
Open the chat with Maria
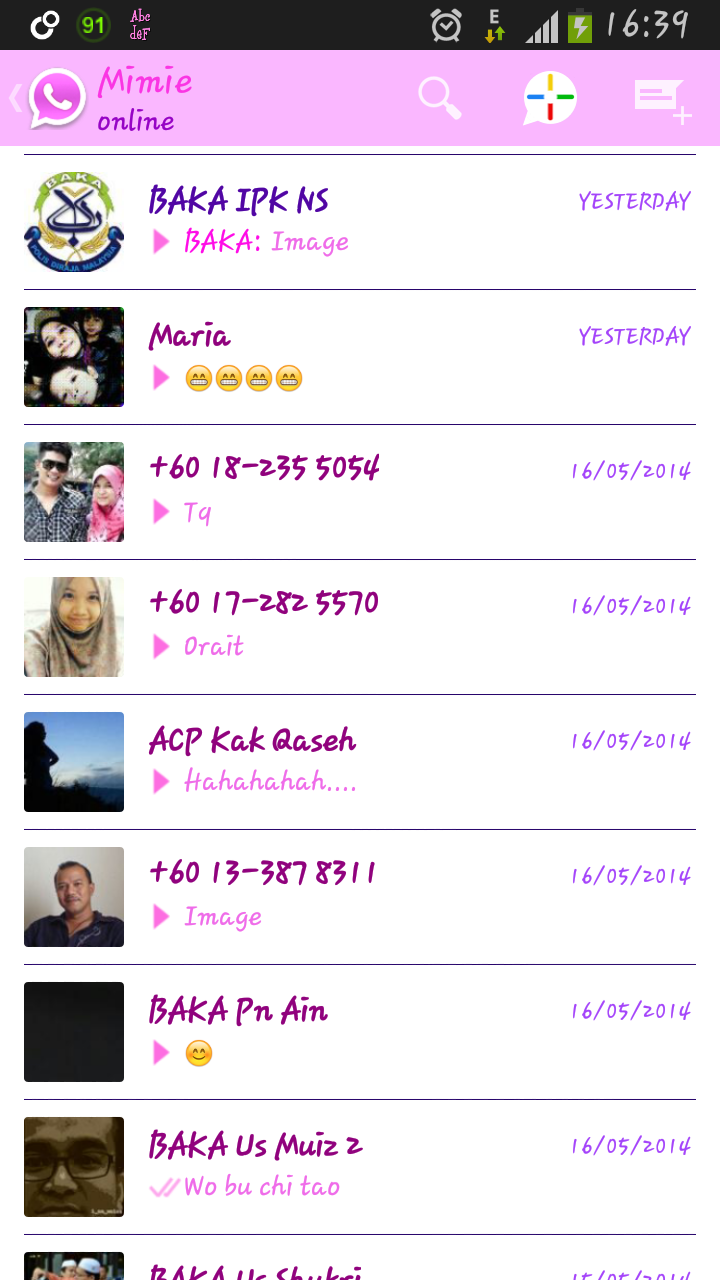click(x=400, y=356)
